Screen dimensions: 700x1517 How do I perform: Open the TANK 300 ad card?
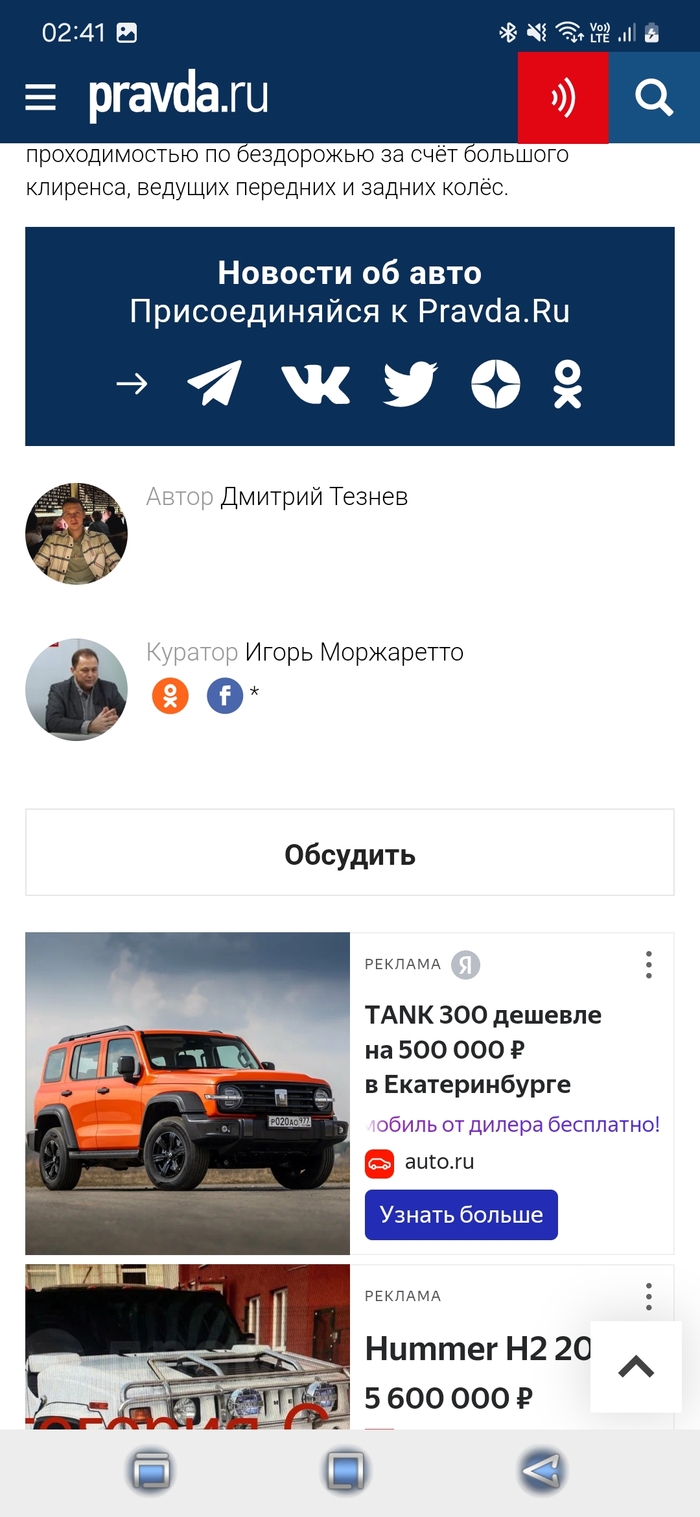(x=483, y=1049)
